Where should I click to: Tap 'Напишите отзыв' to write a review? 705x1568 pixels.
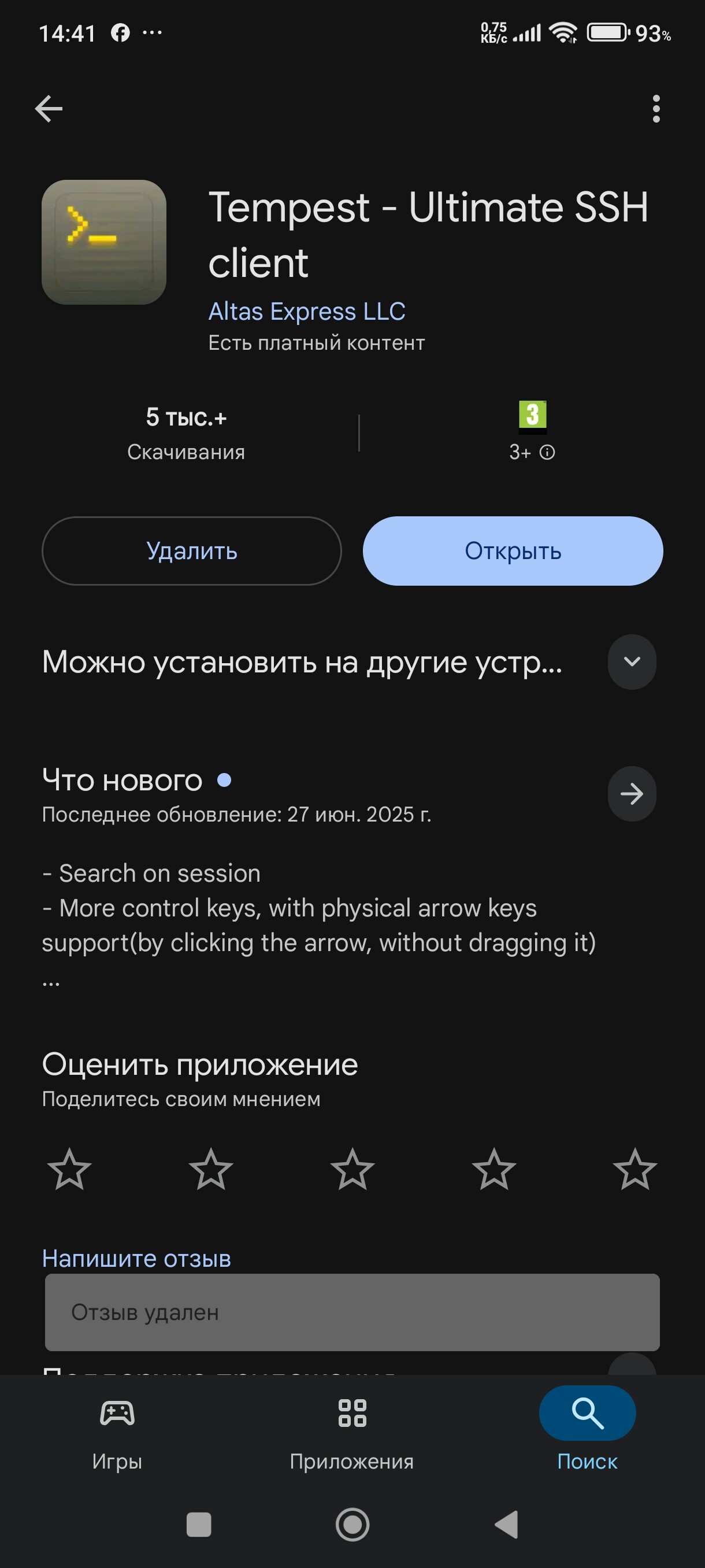(x=136, y=1258)
